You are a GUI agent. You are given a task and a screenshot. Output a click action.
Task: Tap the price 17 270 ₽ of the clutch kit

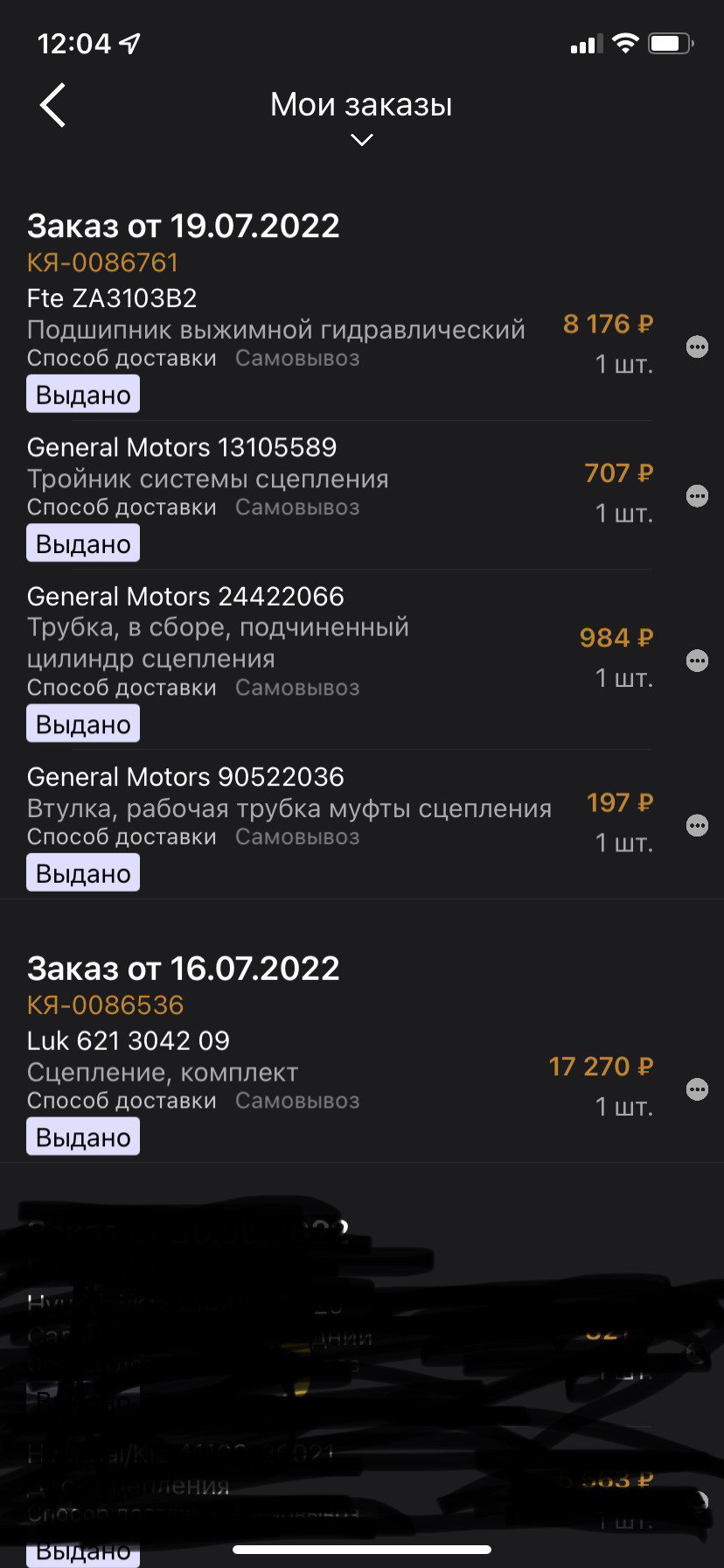pyautogui.click(x=601, y=1066)
